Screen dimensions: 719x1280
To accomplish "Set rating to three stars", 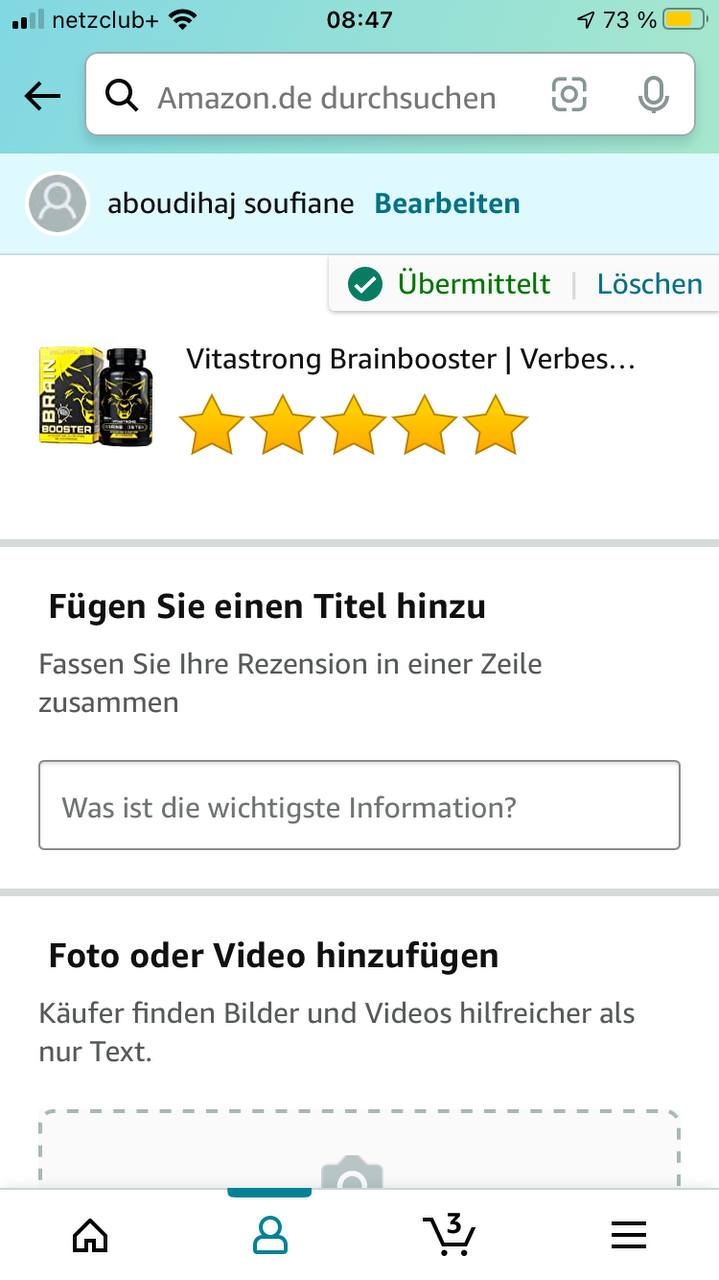I will point(354,424).
